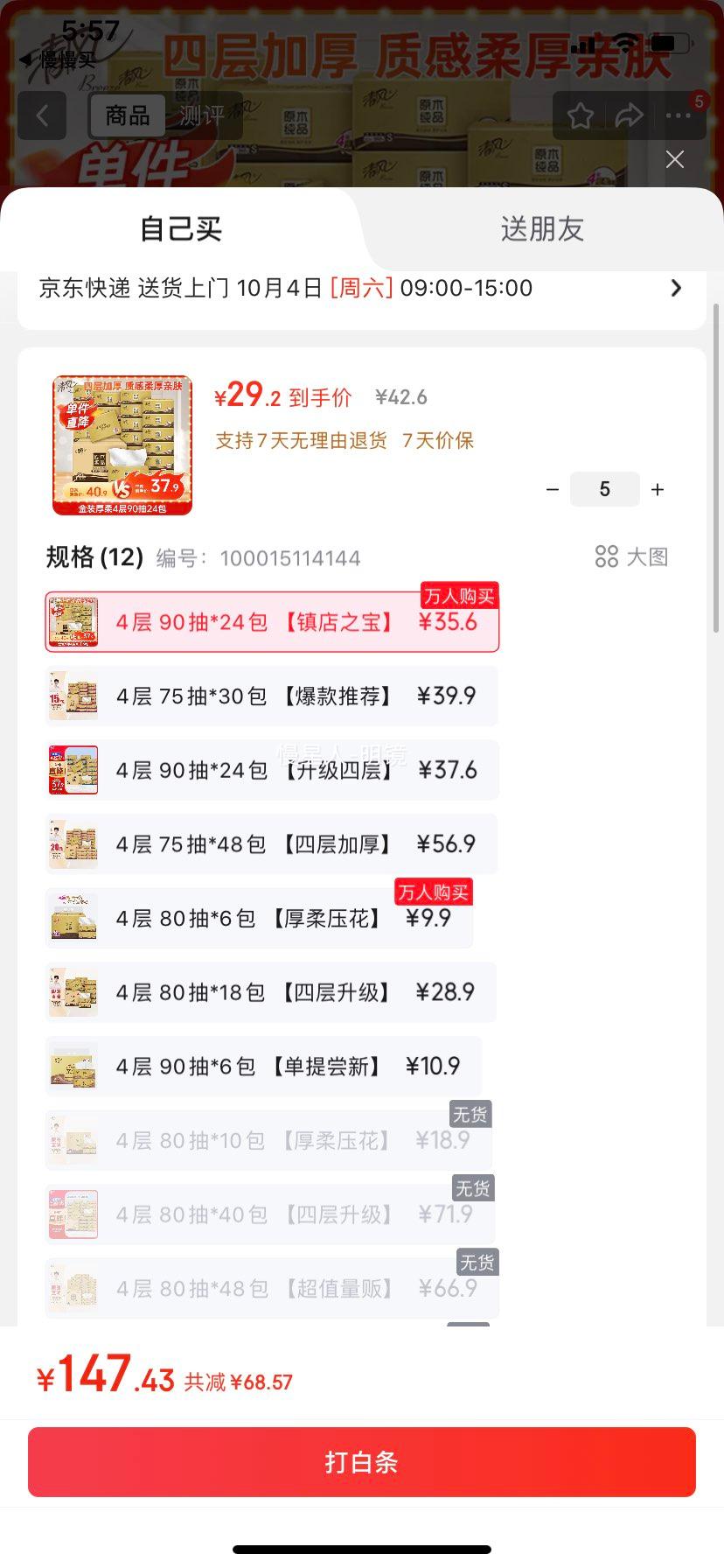Tap 打白条 to pay

click(x=361, y=1462)
